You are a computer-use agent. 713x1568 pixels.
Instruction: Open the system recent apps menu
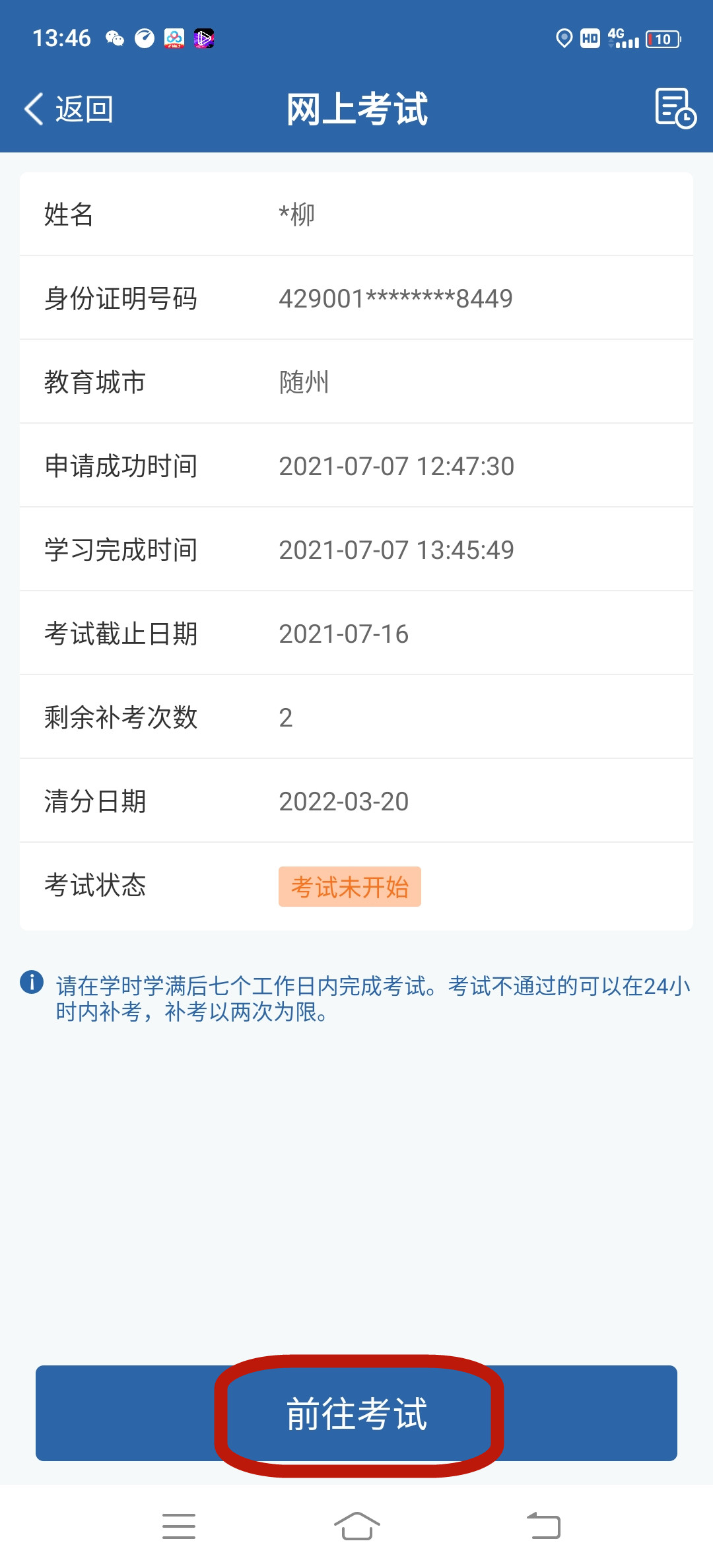point(179,1526)
